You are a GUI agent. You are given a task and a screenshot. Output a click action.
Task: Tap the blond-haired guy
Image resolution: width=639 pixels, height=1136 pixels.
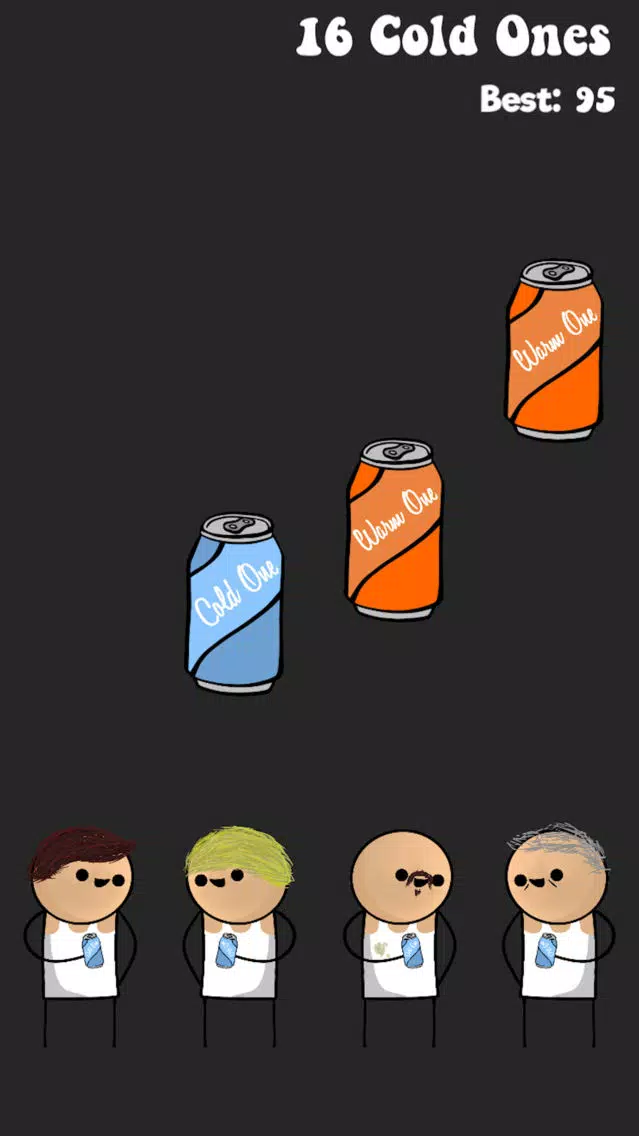[x=239, y=936]
